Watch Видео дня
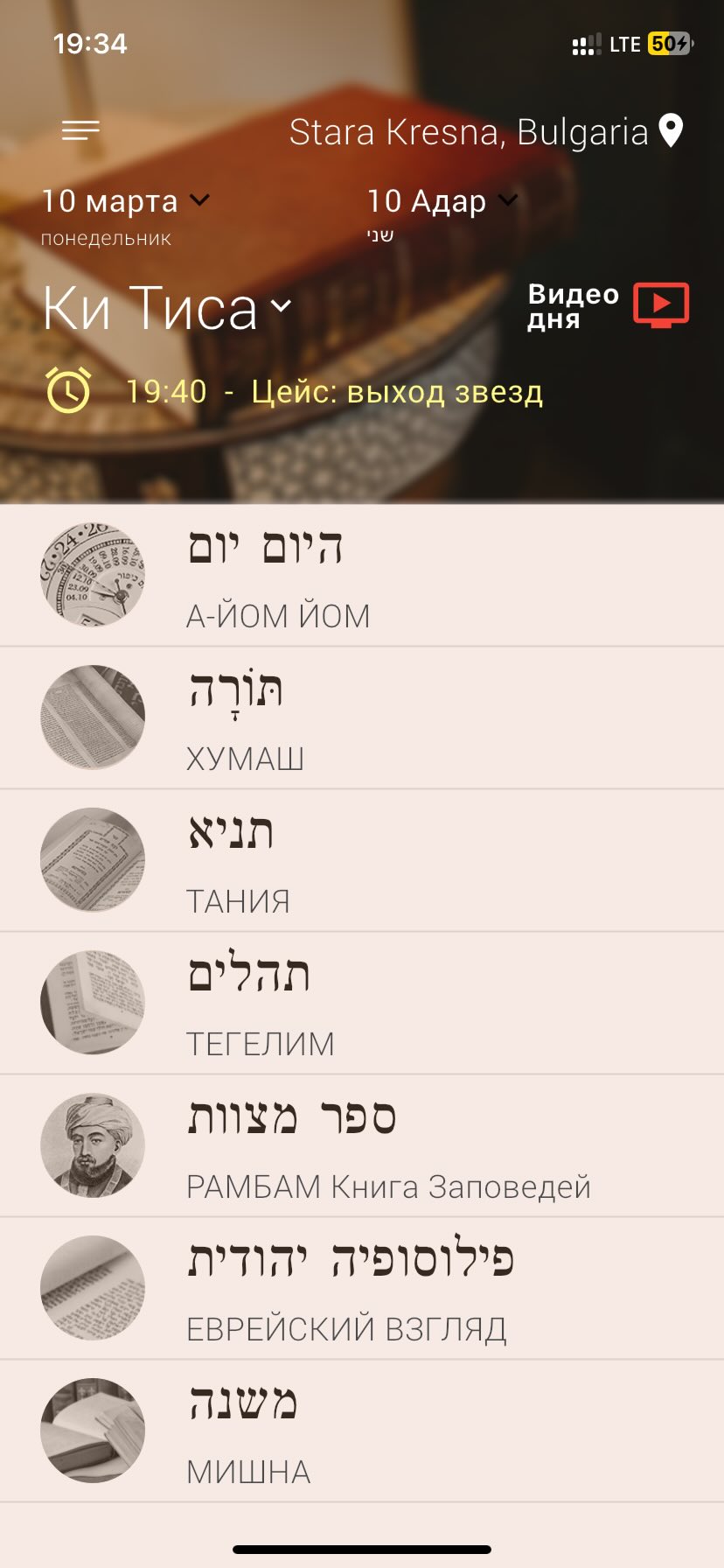The image size is (724, 1568). click(x=609, y=305)
